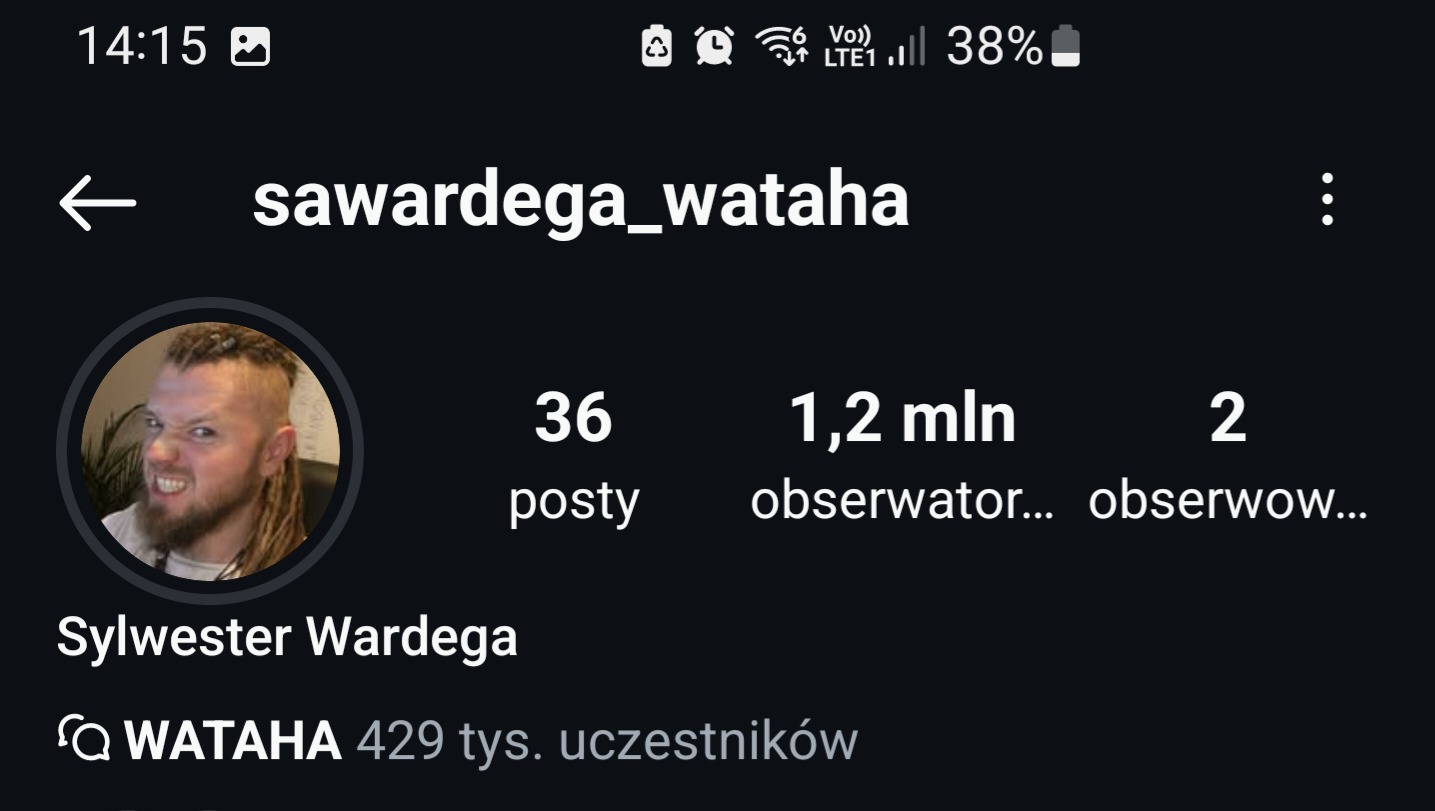The width and height of the screenshot is (1435, 811).
Task: Open the three-dot overflow menu
Action: point(1327,200)
